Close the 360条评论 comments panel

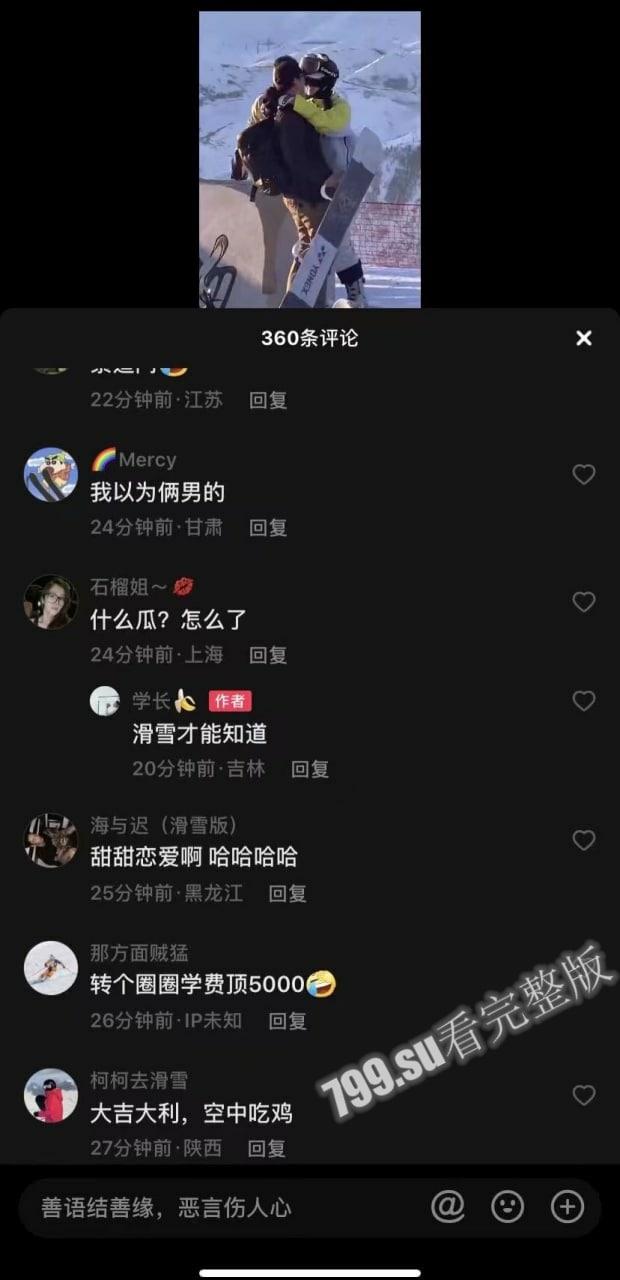[584, 338]
